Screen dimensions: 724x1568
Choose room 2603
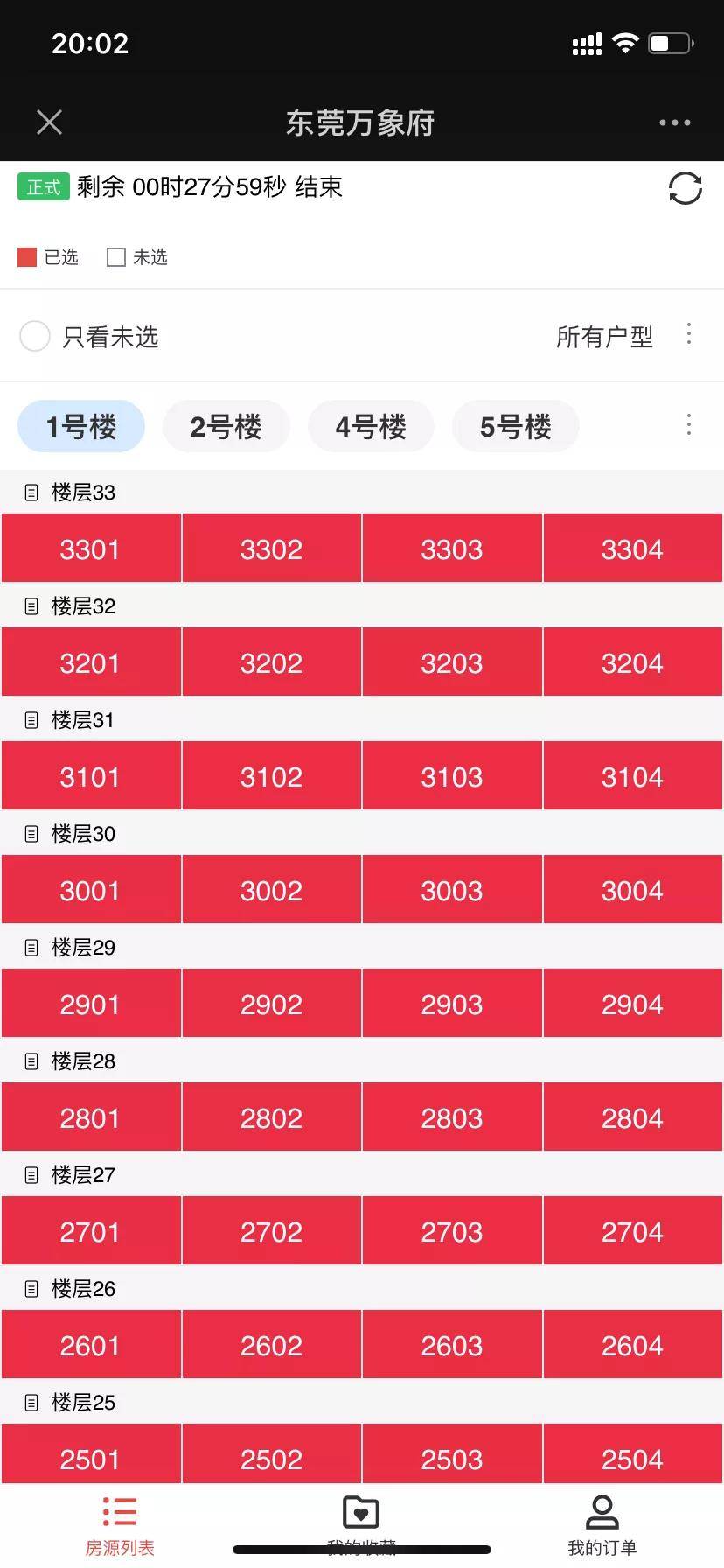click(x=452, y=1345)
